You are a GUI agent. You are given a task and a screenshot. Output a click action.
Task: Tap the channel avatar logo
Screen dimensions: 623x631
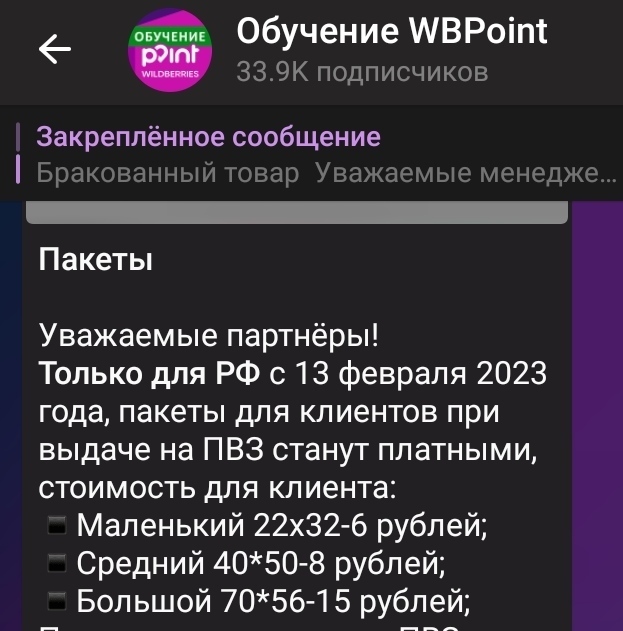click(168, 50)
